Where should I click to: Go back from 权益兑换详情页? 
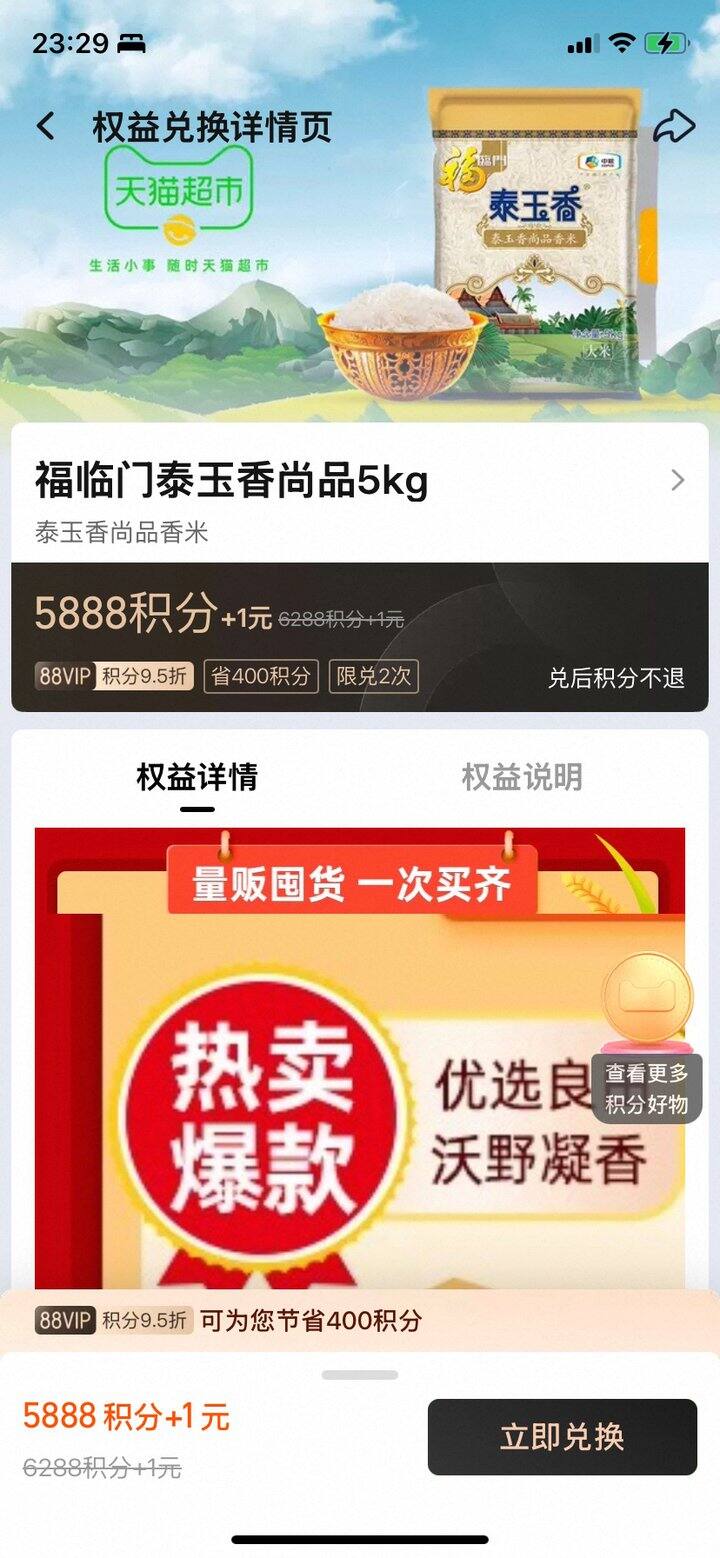[x=46, y=127]
